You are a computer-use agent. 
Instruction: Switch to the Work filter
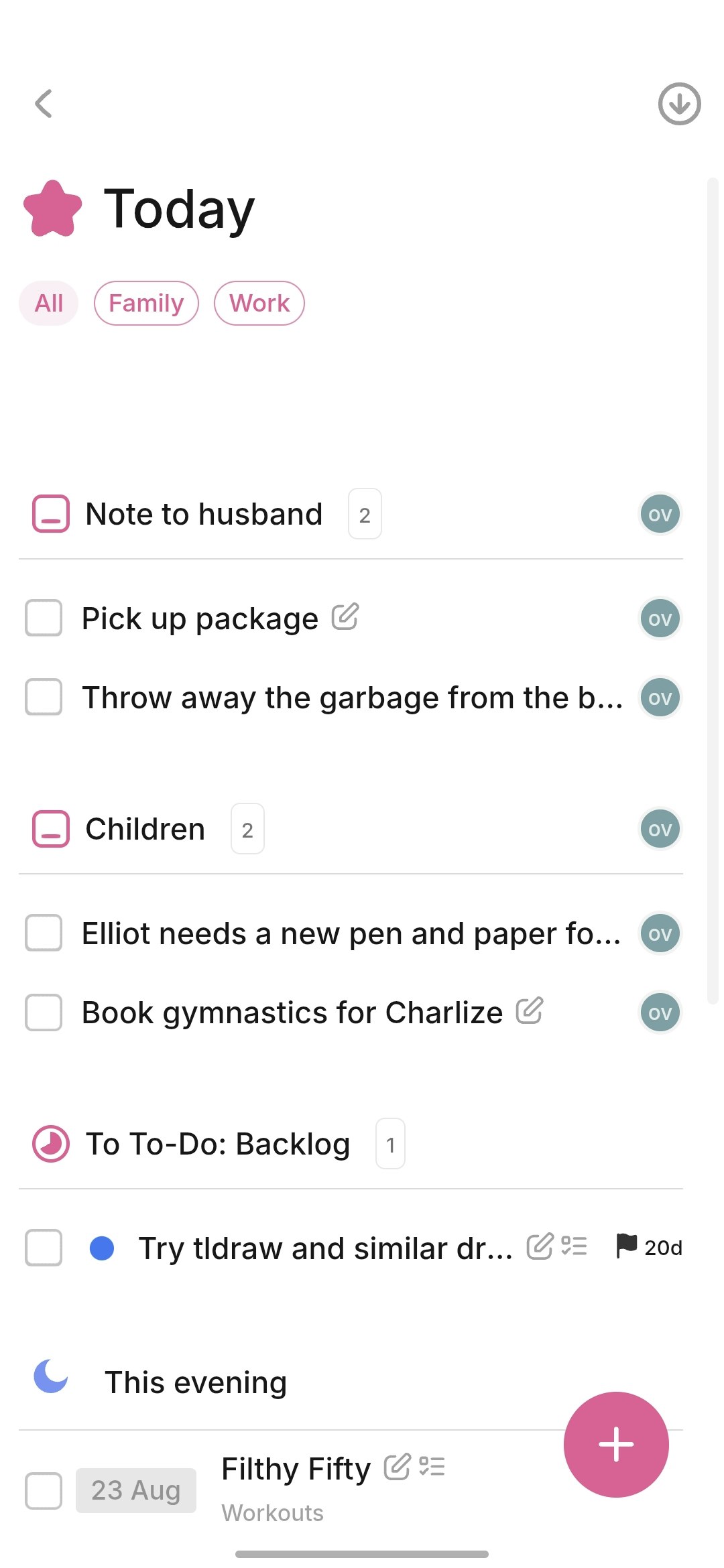pyautogui.click(x=259, y=303)
